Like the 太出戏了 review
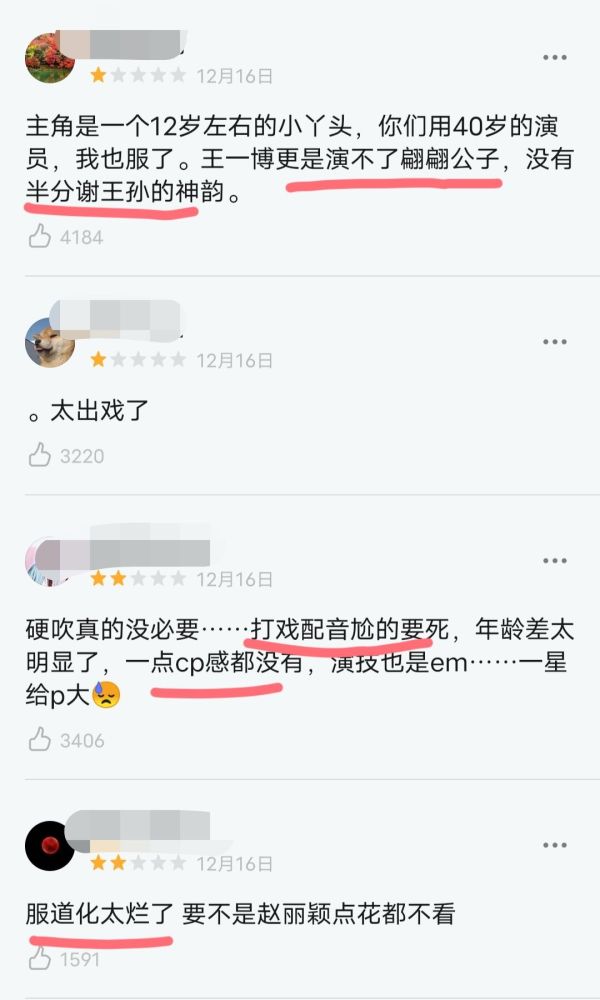The image size is (600, 1000). [40, 455]
